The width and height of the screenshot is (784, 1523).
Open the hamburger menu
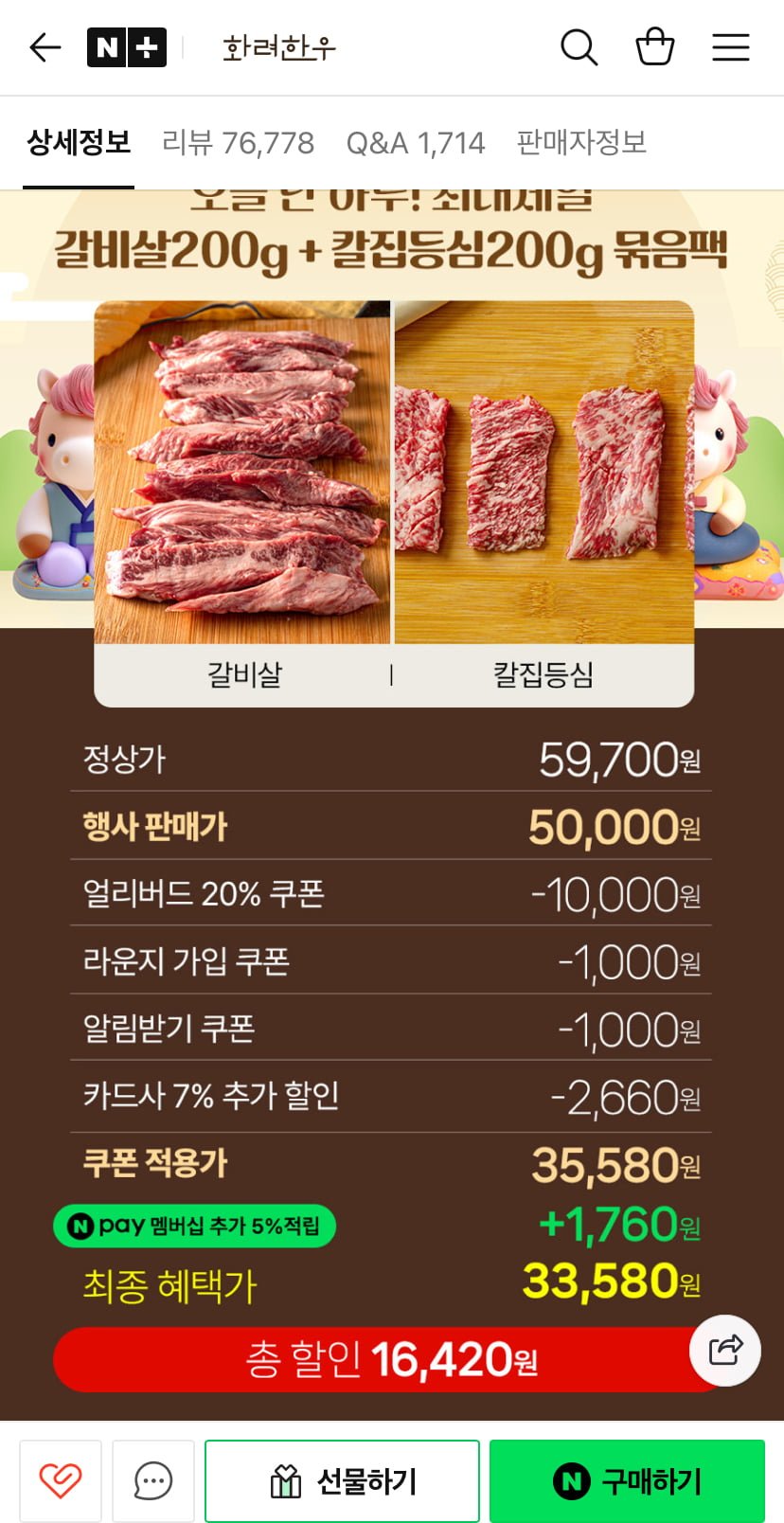pyautogui.click(x=730, y=47)
